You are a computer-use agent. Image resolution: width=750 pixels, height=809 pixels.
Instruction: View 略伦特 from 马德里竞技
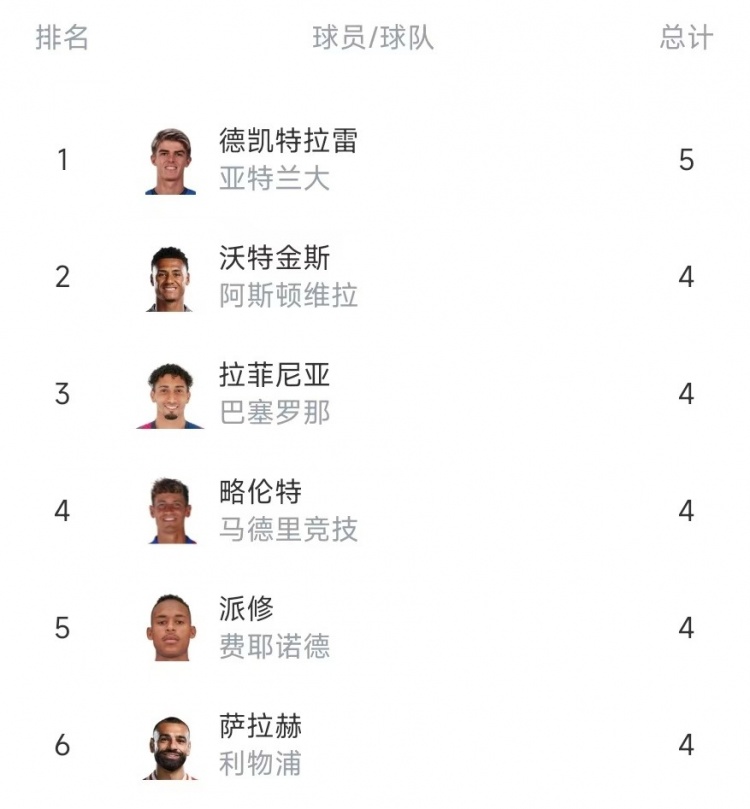(x=288, y=511)
